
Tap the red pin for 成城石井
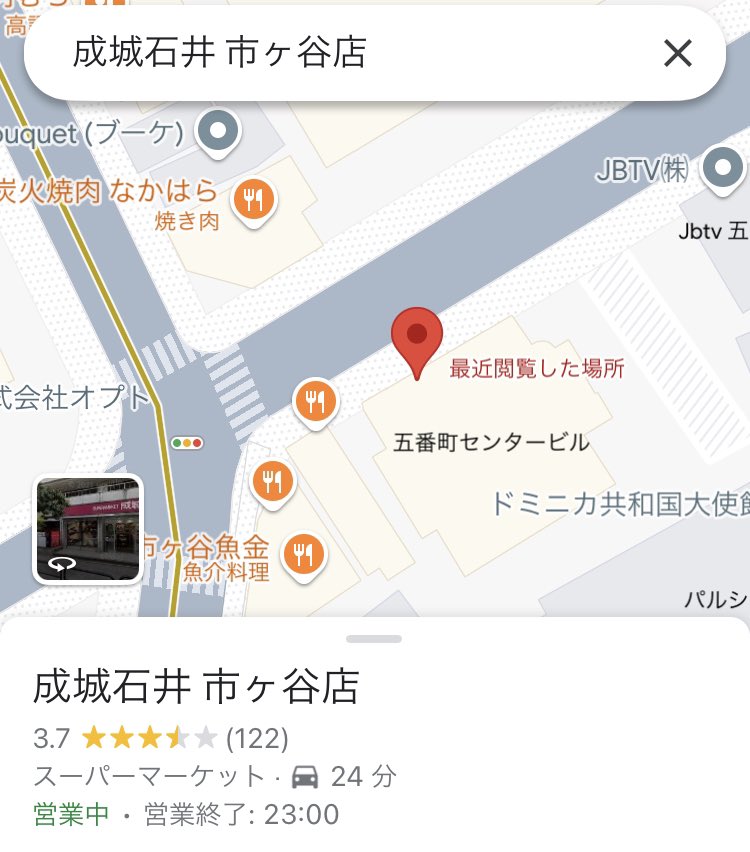tap(417, 336)
